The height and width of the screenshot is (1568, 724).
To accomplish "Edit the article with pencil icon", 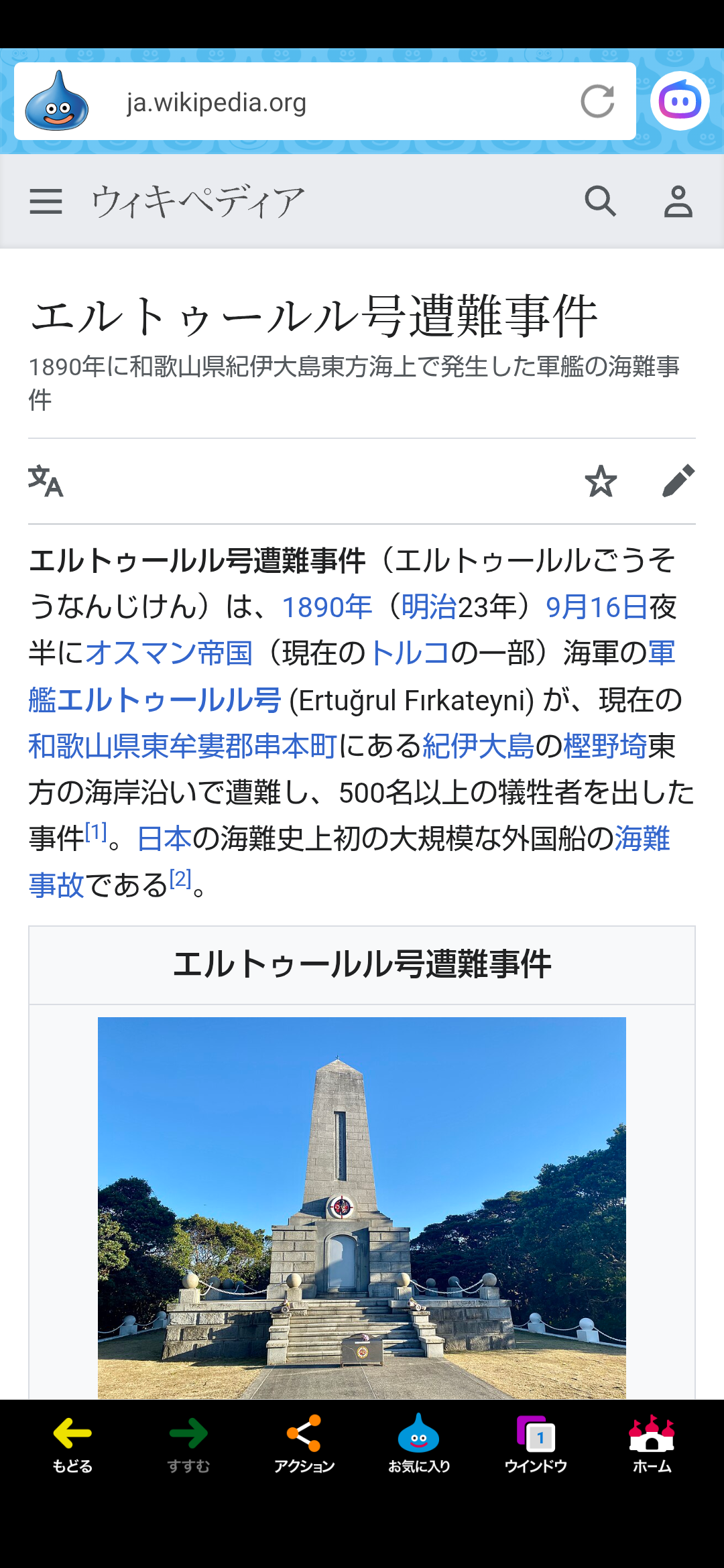I will click(x=678, y=481).
